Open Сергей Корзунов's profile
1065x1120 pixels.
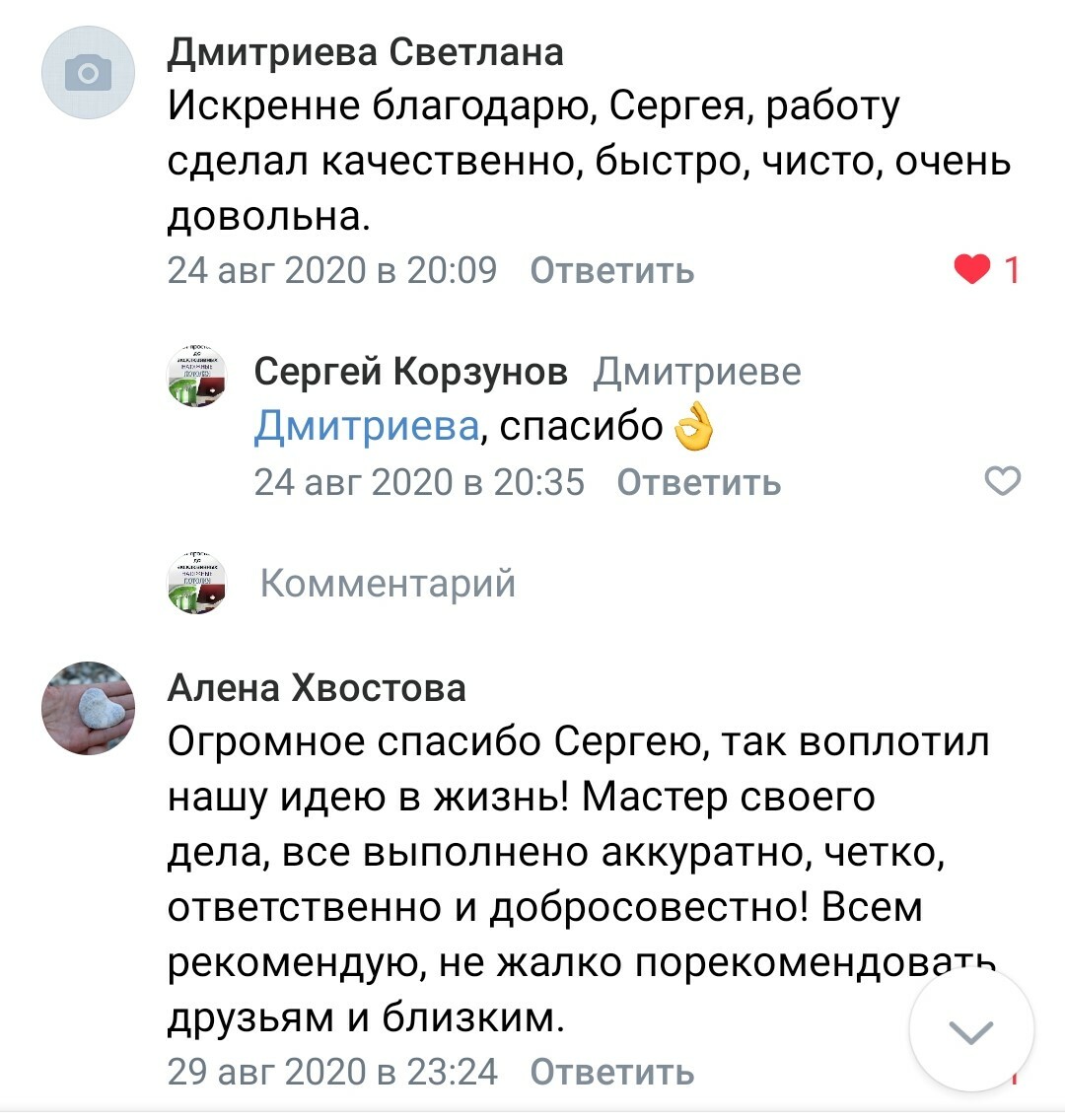410,372
